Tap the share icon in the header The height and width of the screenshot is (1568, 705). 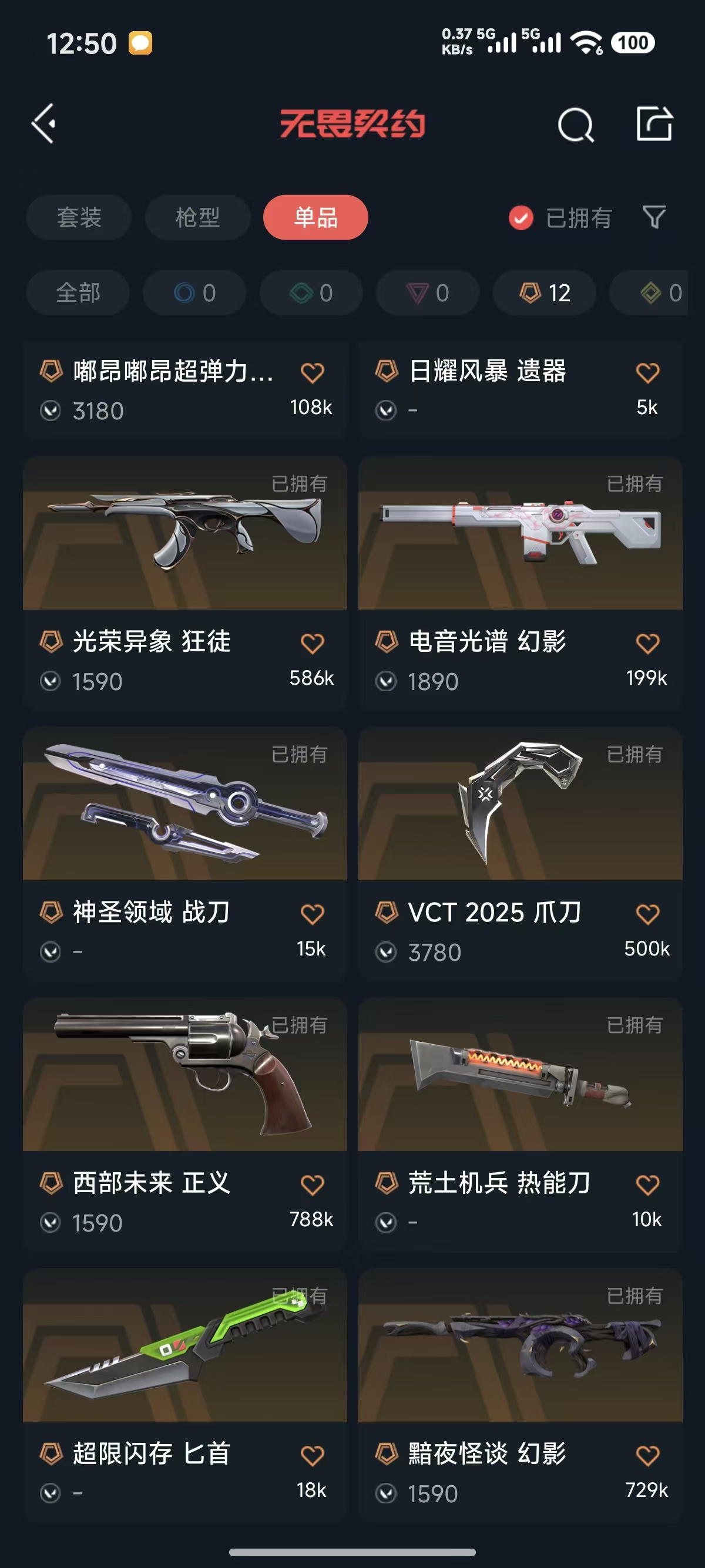pos(654,124)
